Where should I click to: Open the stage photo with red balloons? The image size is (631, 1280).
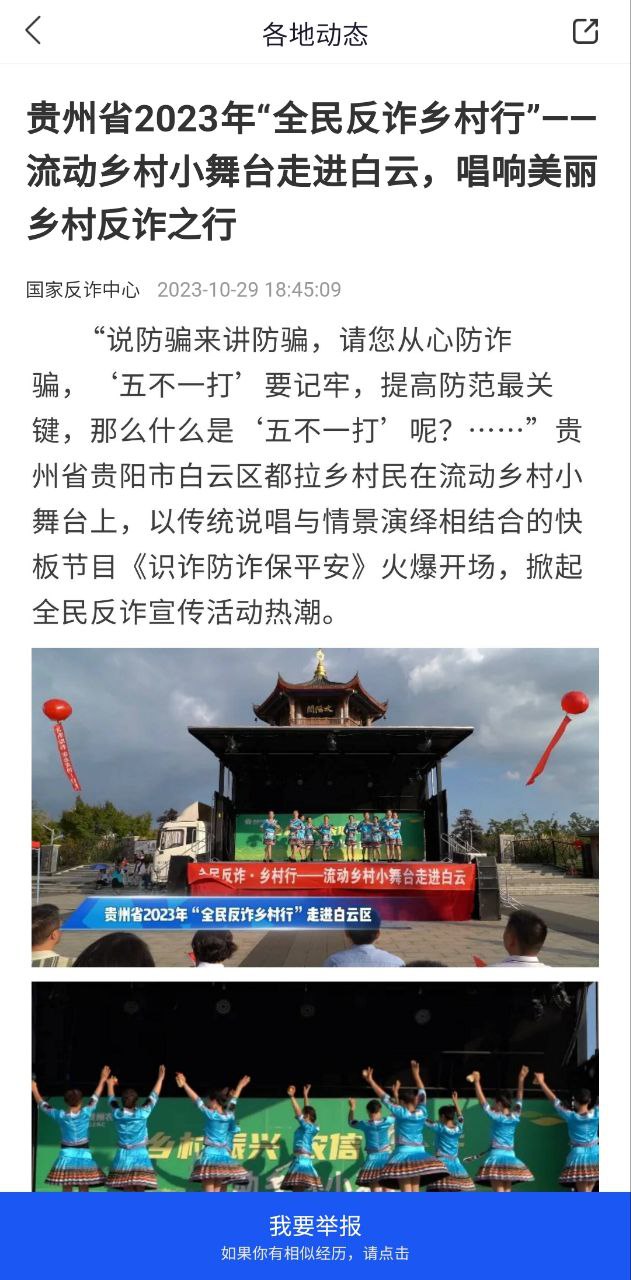point(315,806)
